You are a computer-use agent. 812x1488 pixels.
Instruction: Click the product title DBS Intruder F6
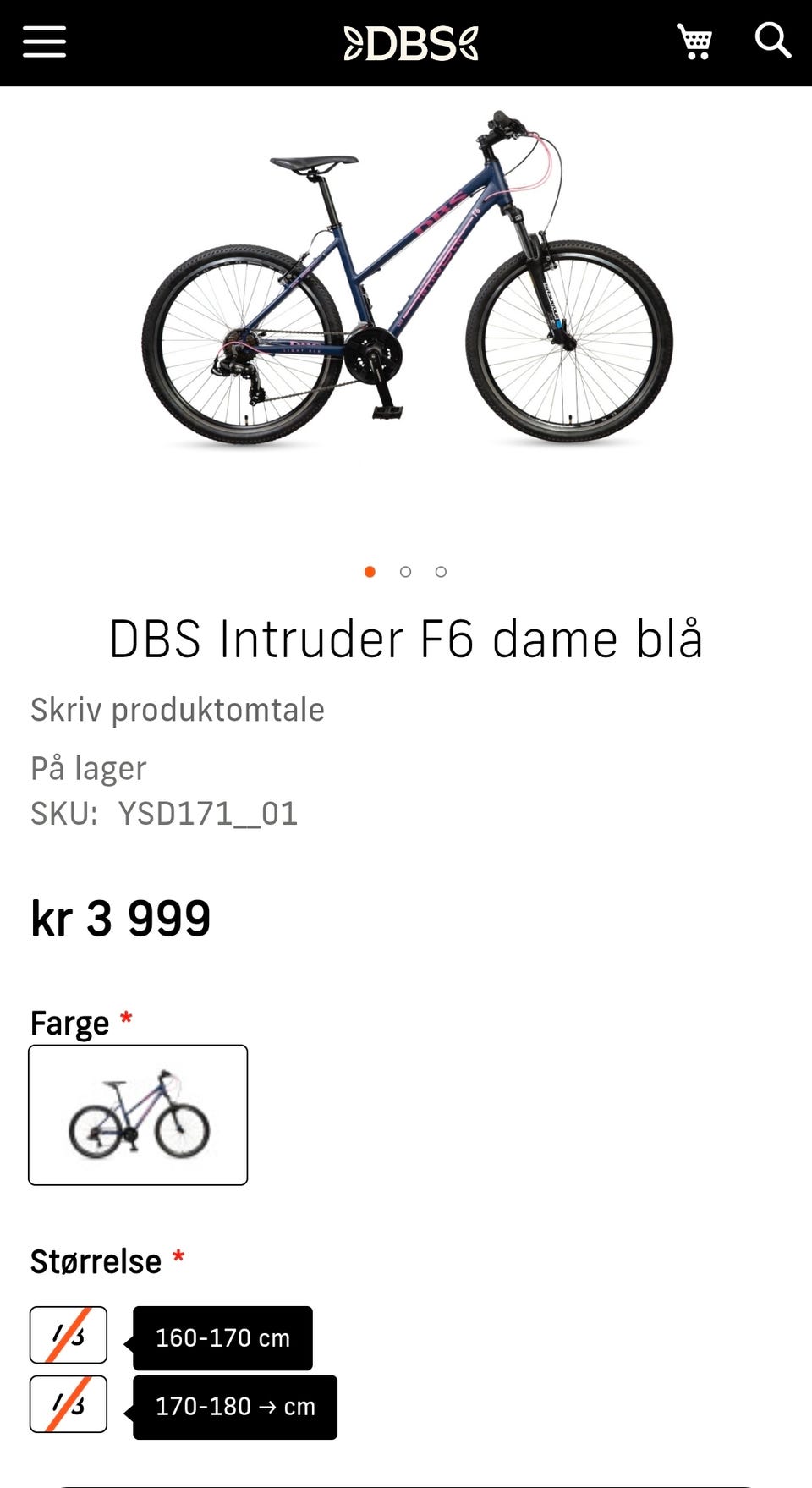pos(406,640)
